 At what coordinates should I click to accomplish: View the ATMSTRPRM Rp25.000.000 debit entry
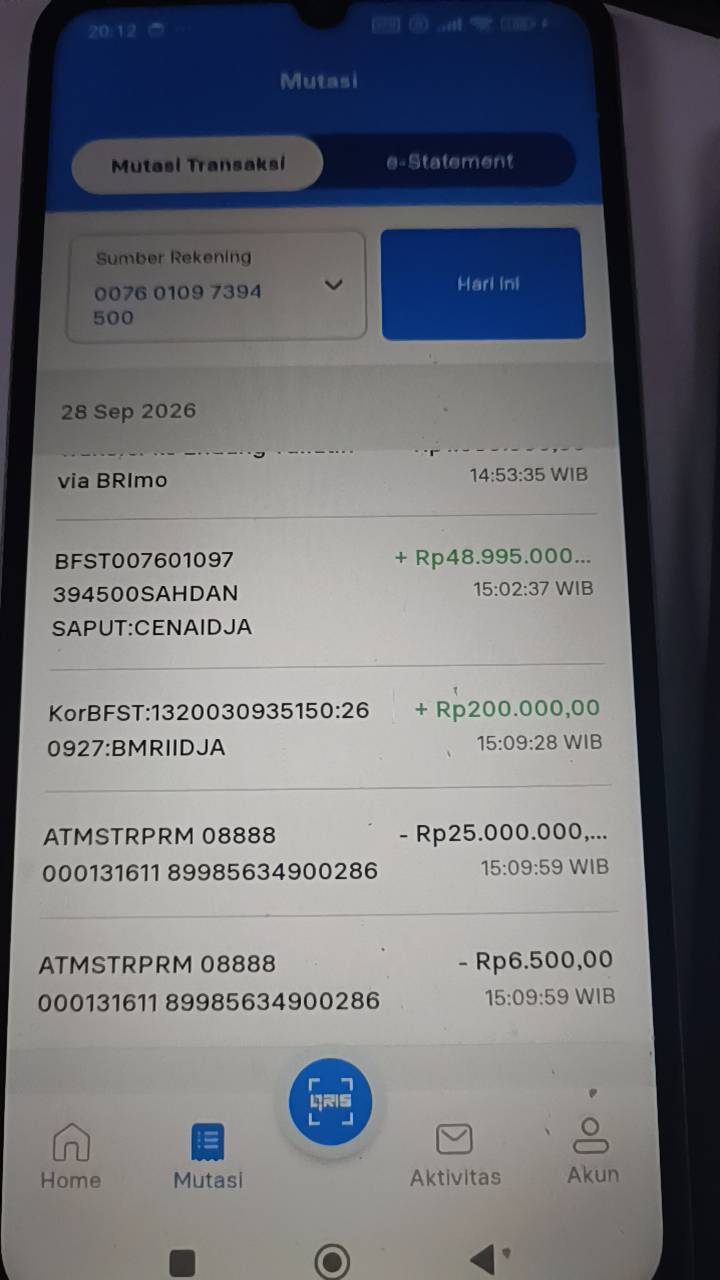(x=325, y=851)
